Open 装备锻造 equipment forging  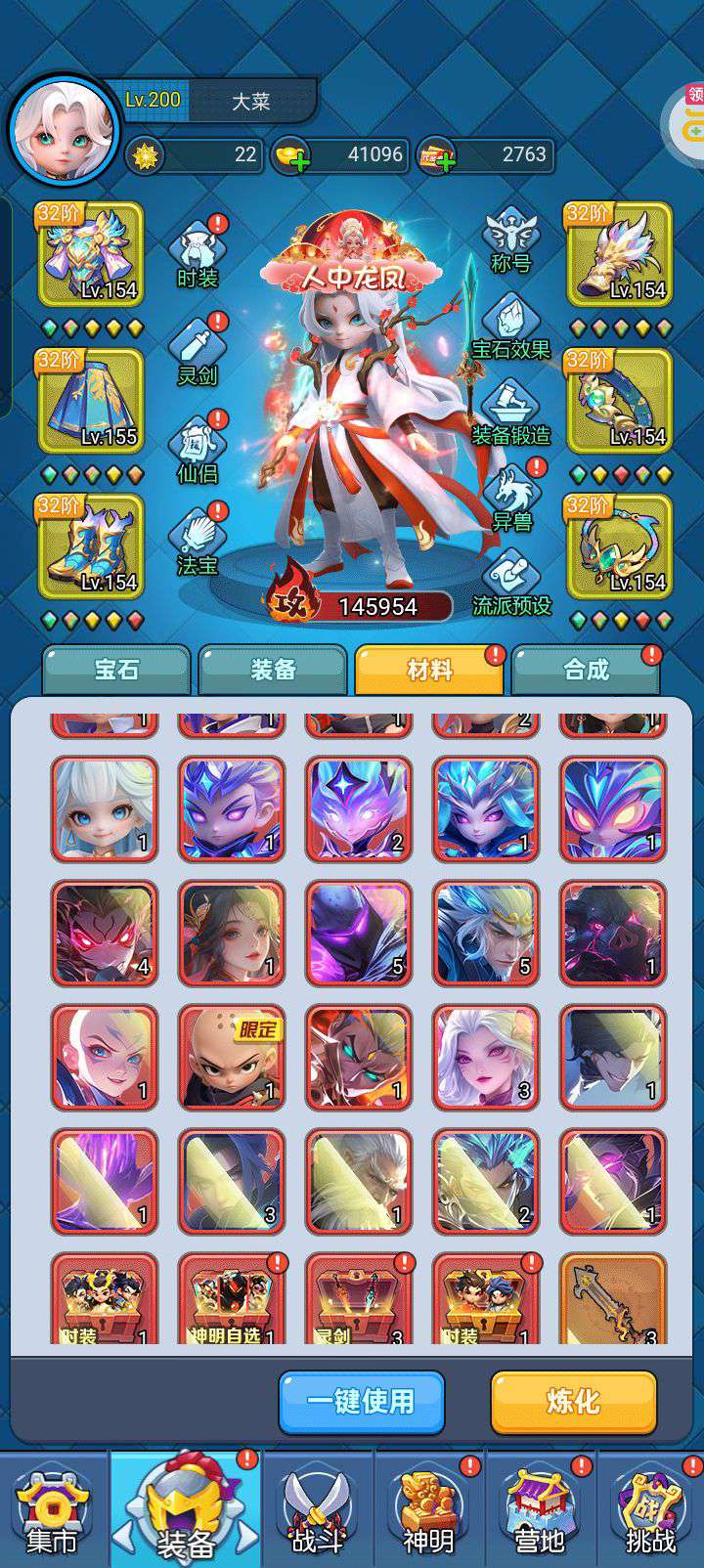pos(511,411)
